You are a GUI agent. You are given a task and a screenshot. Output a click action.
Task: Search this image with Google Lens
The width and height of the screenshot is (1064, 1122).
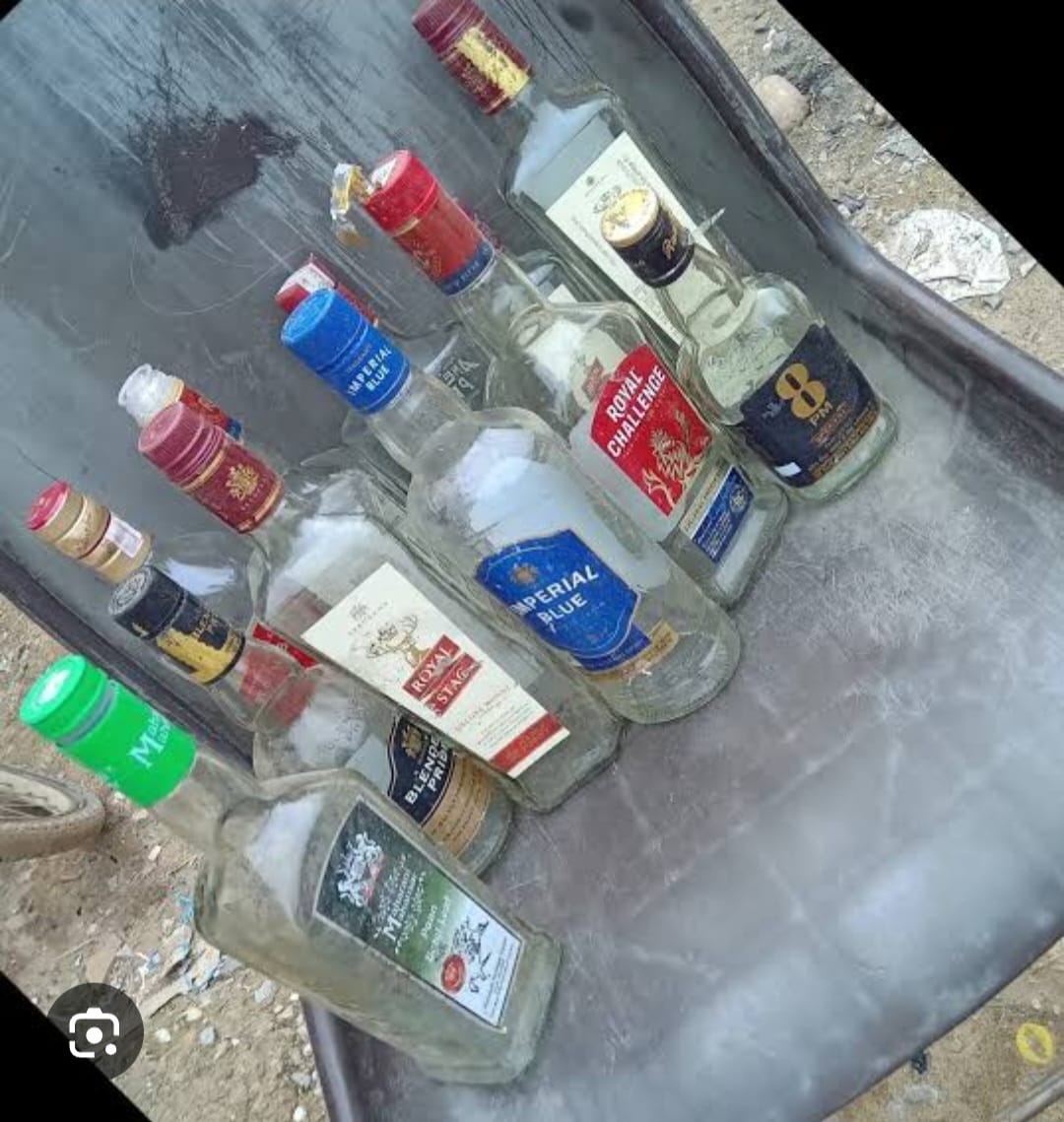tap(95, 1031)
